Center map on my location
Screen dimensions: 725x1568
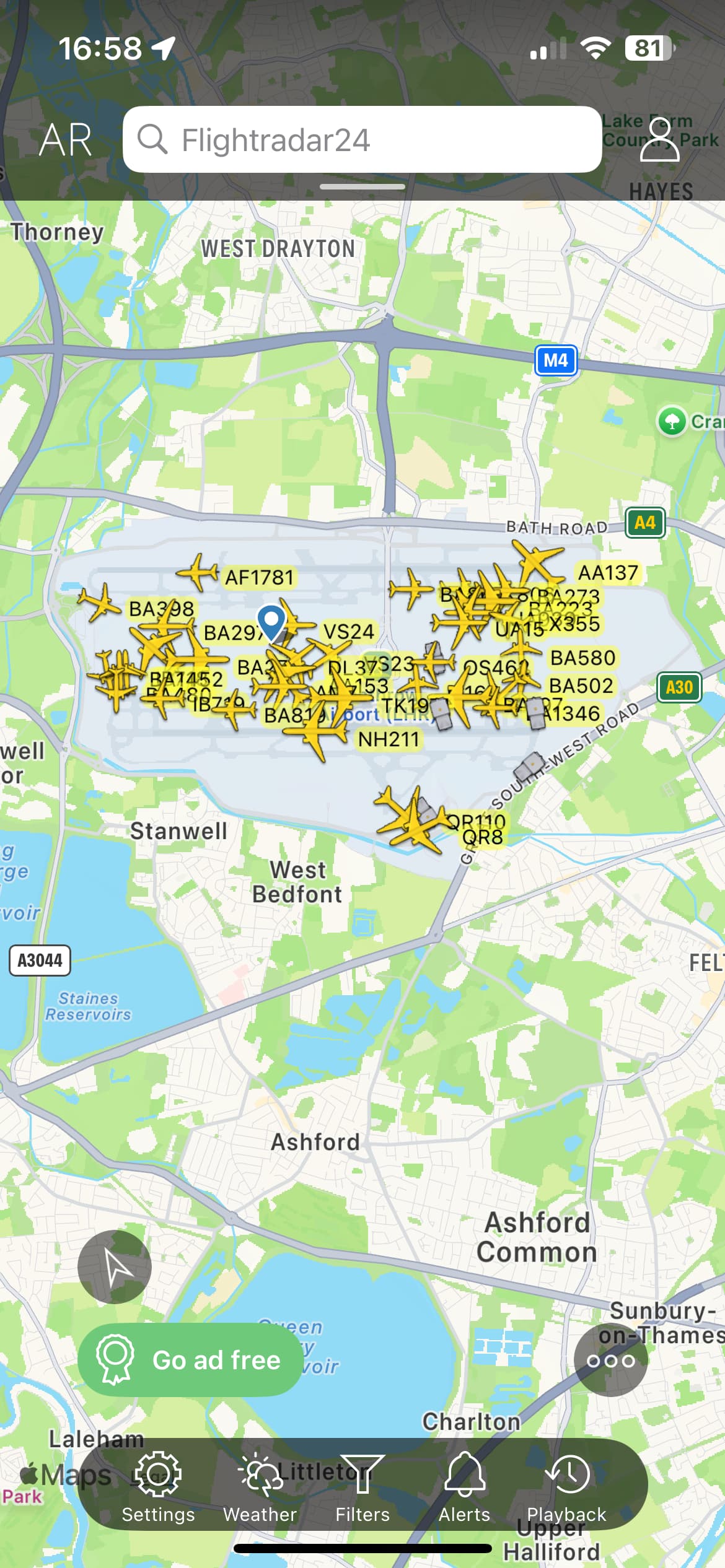tap(114, 1266)
